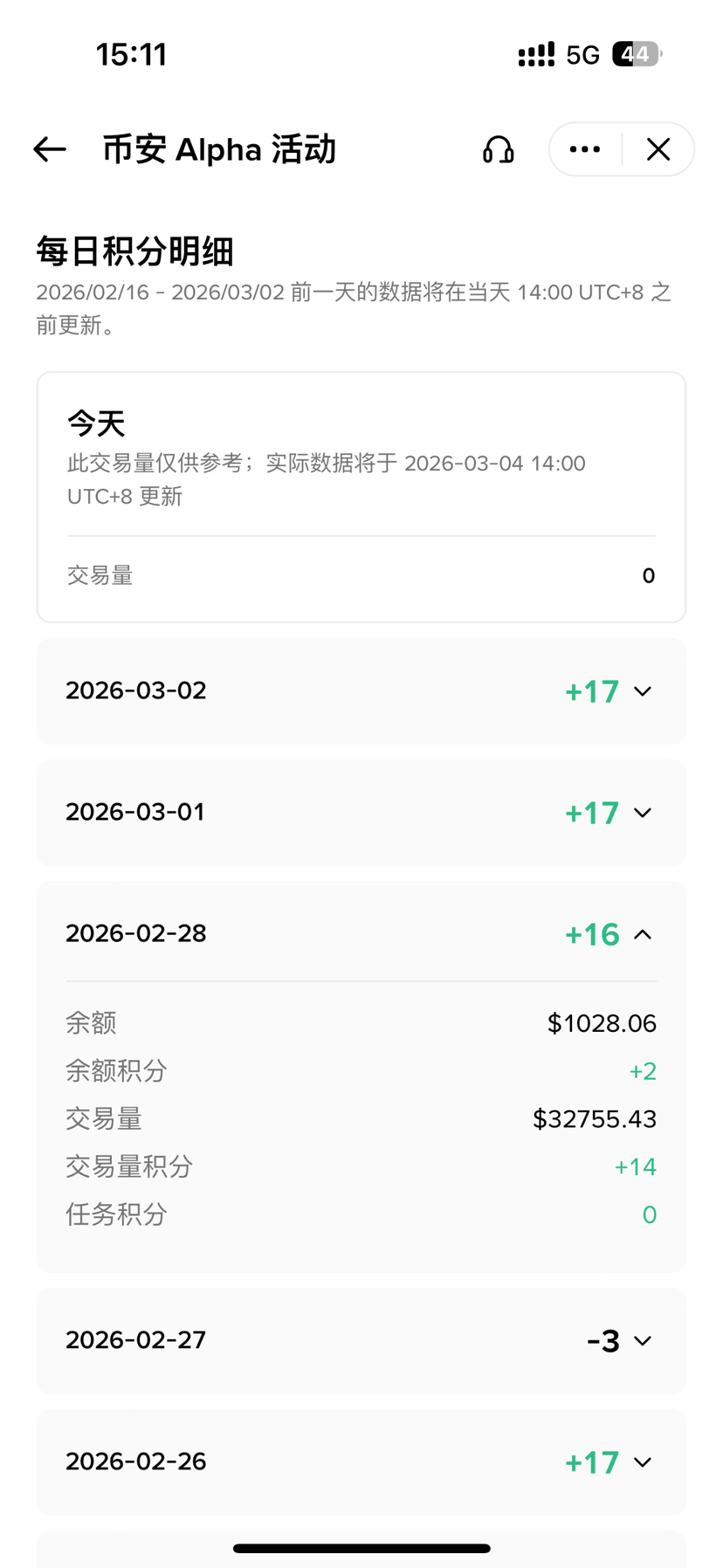This screenshot has width=723, height=1568.
Task: Go back using the arrow icon
Action: coord(50,149)
